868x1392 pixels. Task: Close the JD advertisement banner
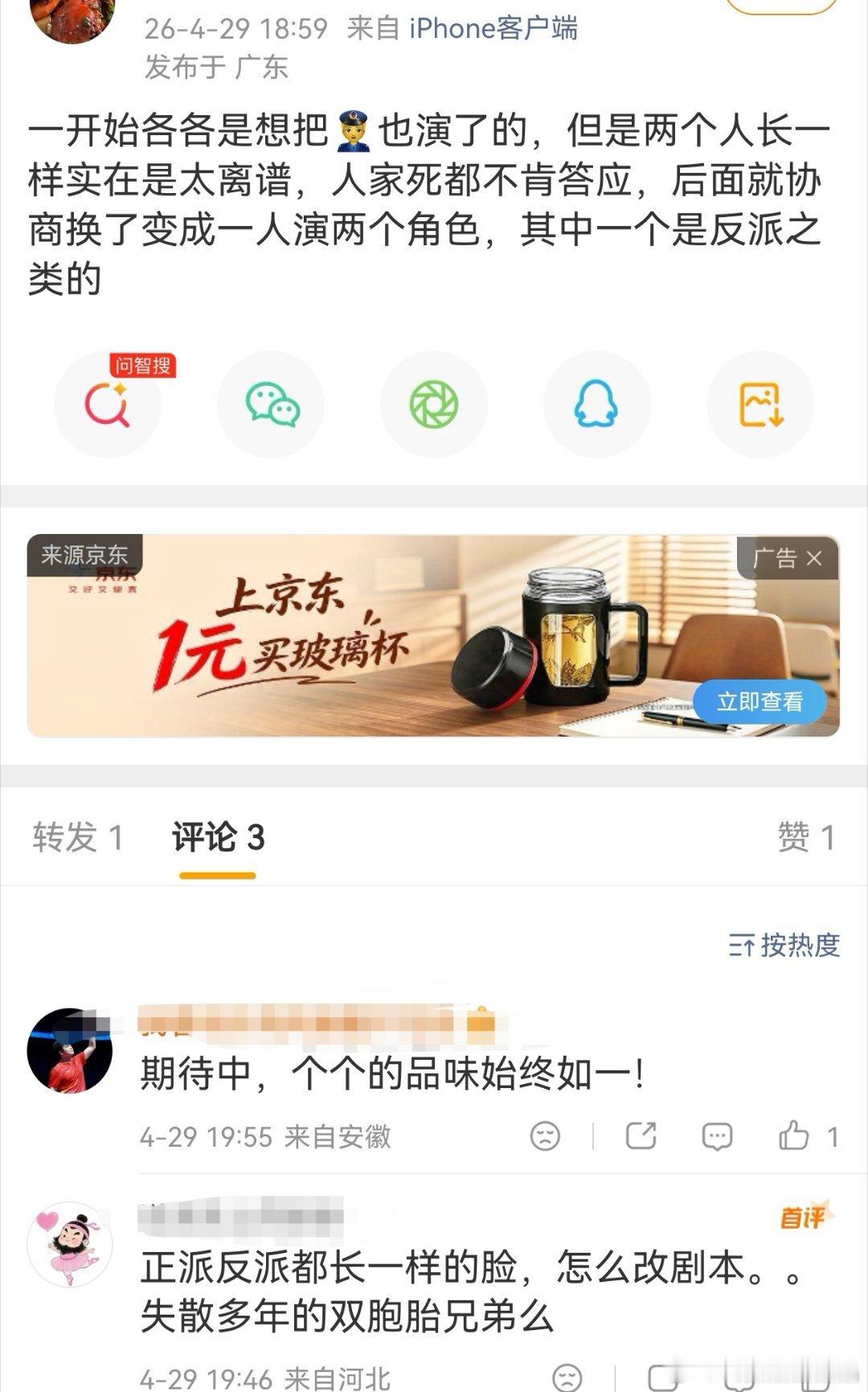pyautogui.click(x=814, y=558)
